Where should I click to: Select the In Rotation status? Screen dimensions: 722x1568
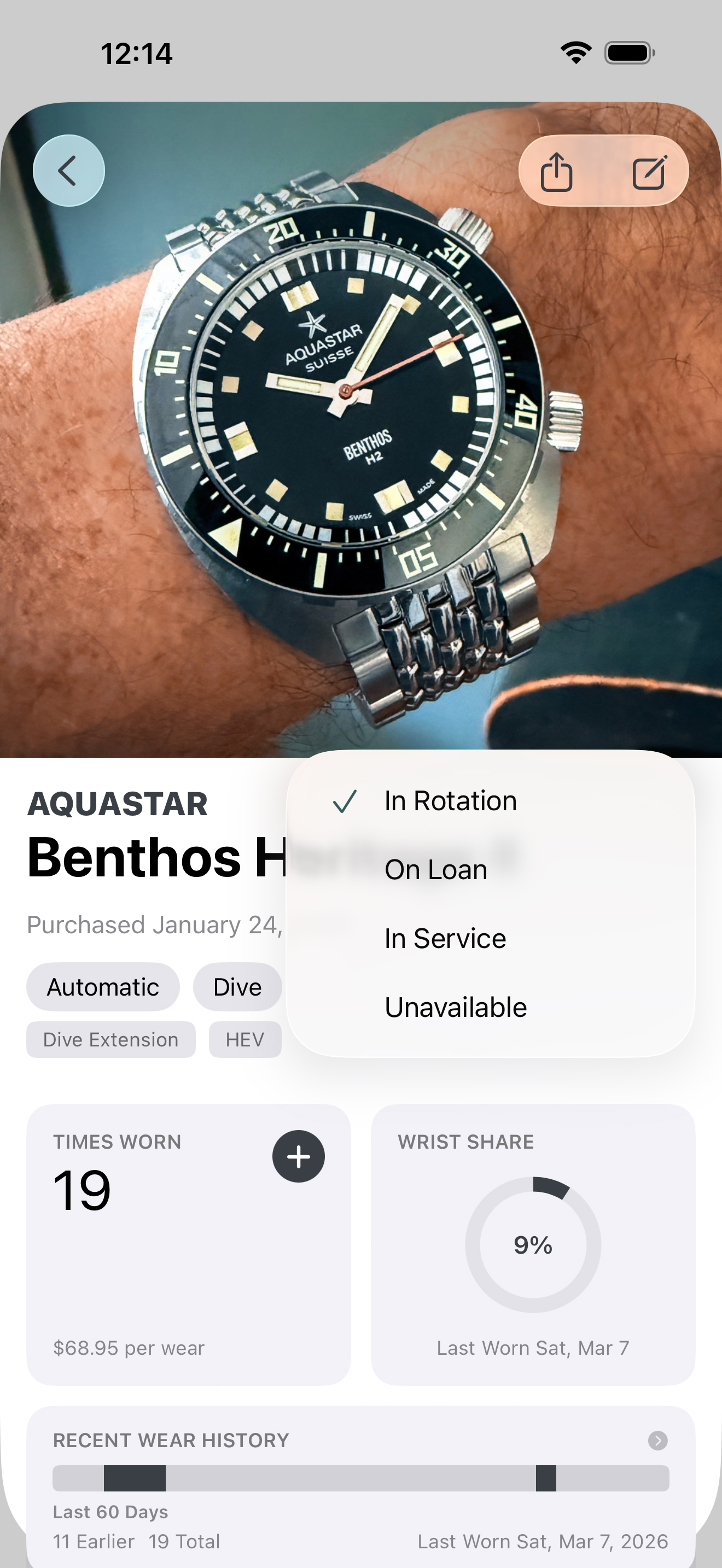tap(450, 801)
